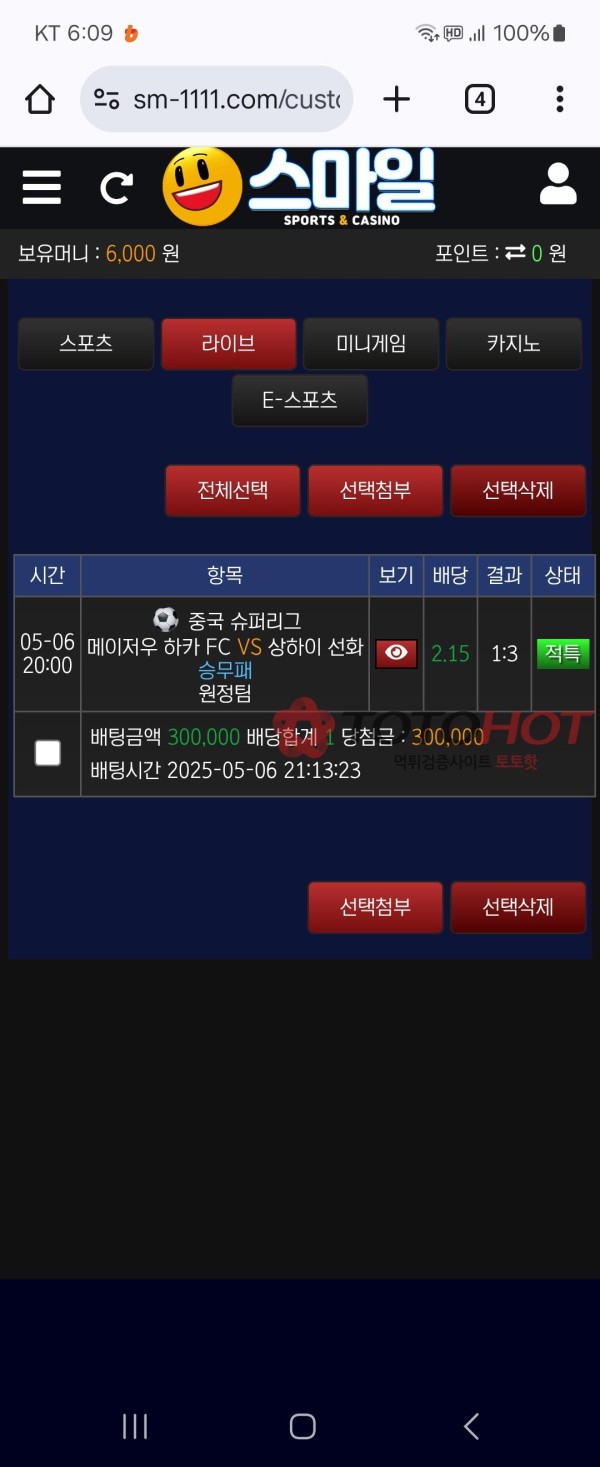Switch to the 카지노 category
This screenshot has height=1467, width=600.
513,344
